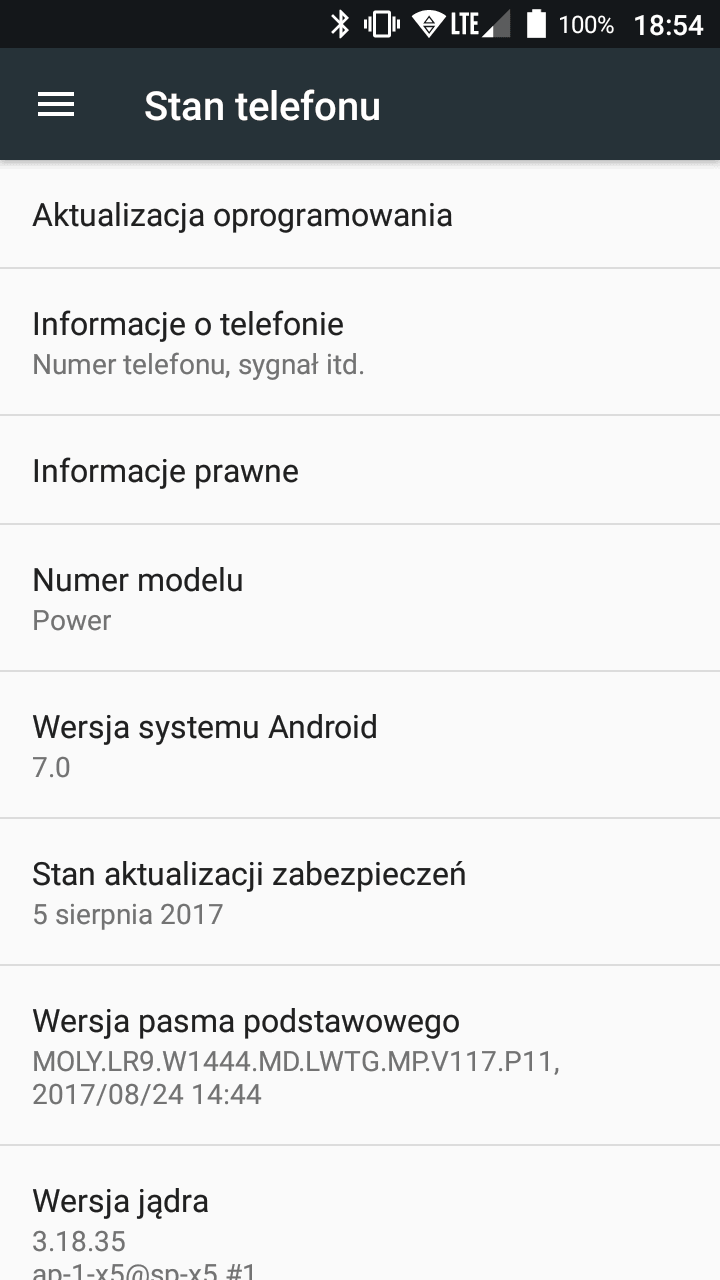The height and width of the screenshot is (1280, 720).
Task: Open Informacje o telefonie
Action: point(360,342)
